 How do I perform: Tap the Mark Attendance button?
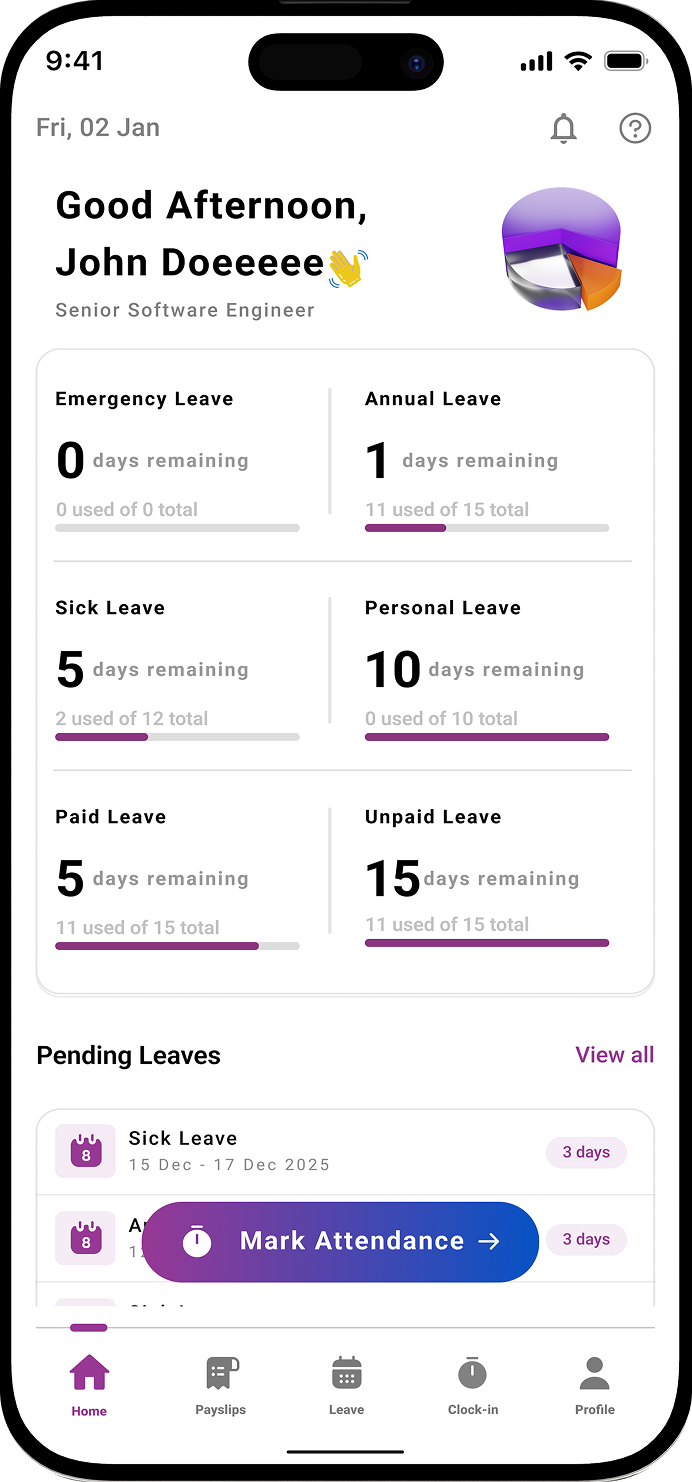(340, 1241)
